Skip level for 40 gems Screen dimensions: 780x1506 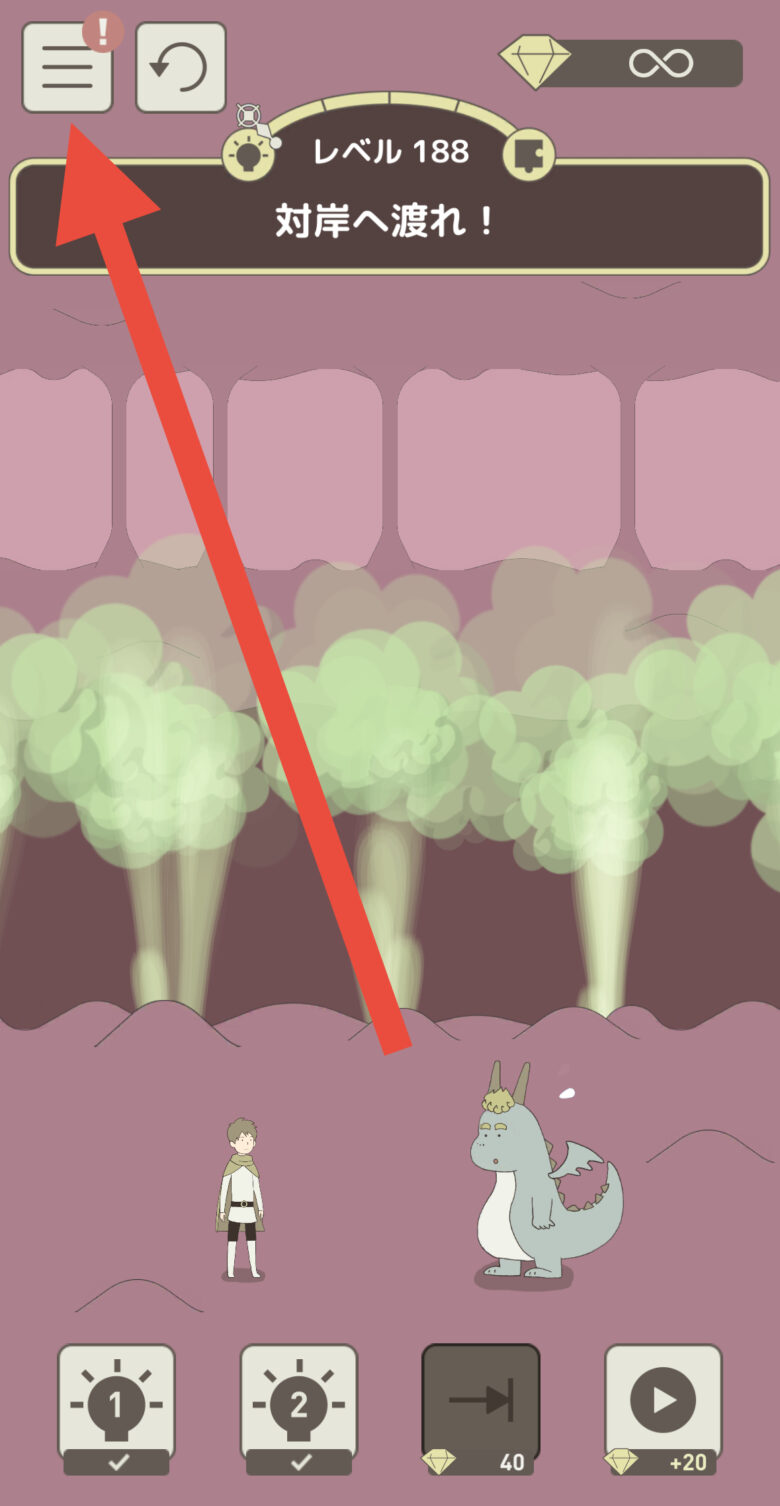(x=481, y=1403)
